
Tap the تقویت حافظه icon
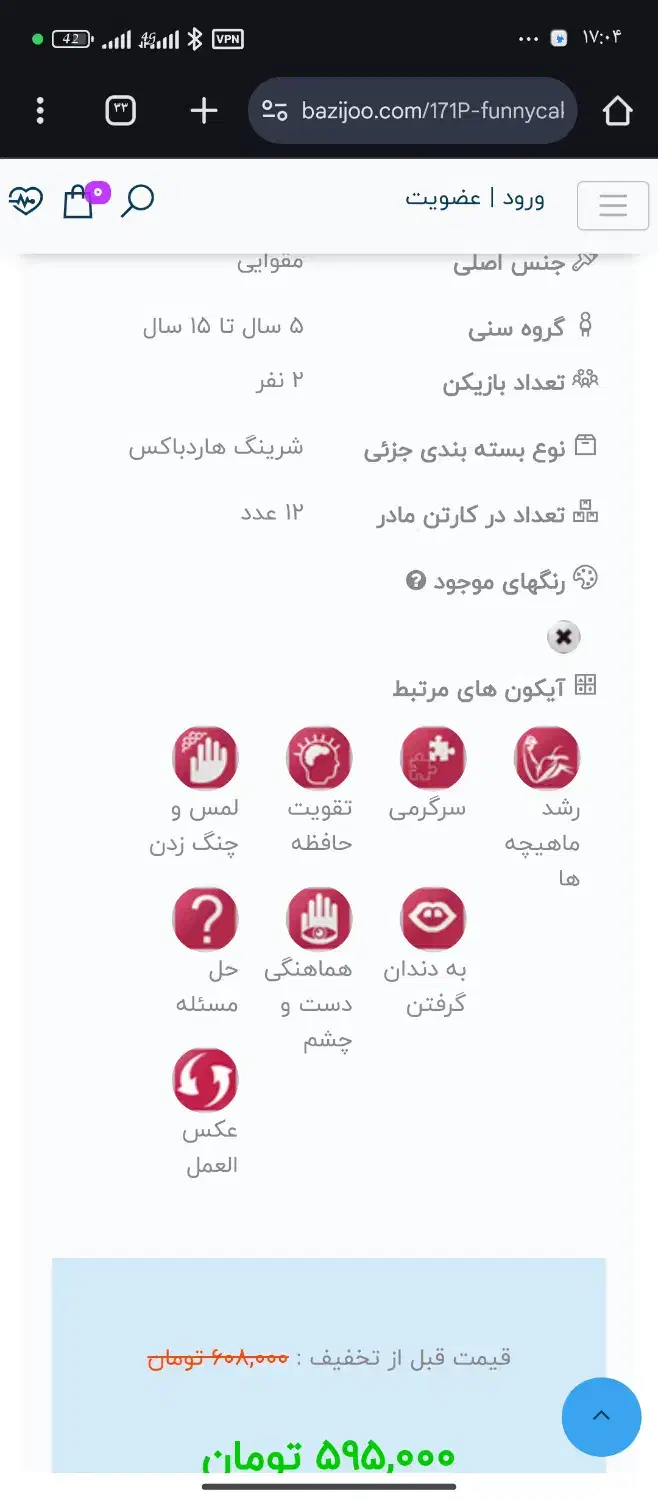pyautogui.click(x=319, y=758)
